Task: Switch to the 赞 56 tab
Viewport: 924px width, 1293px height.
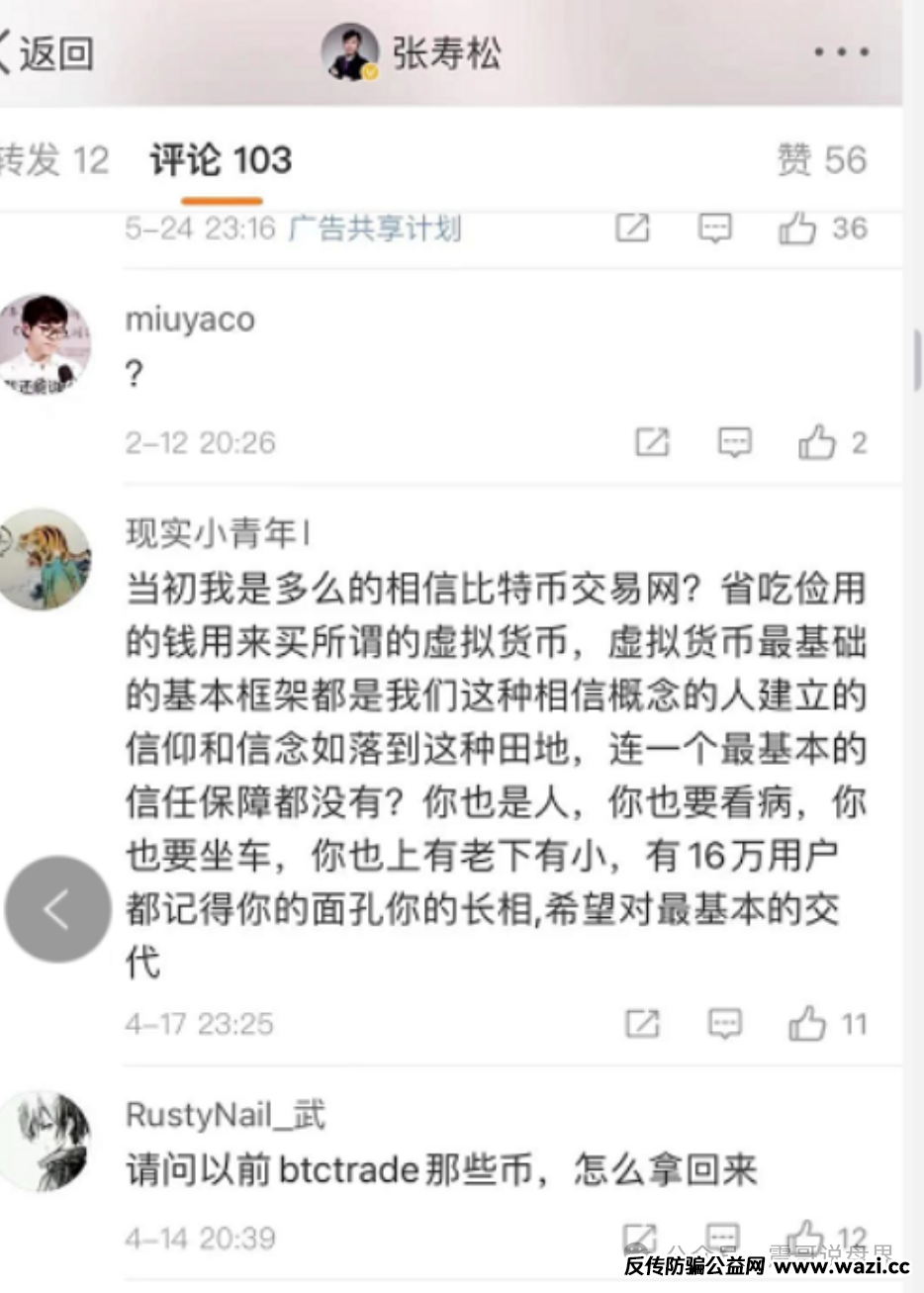Action: [821, 160]
